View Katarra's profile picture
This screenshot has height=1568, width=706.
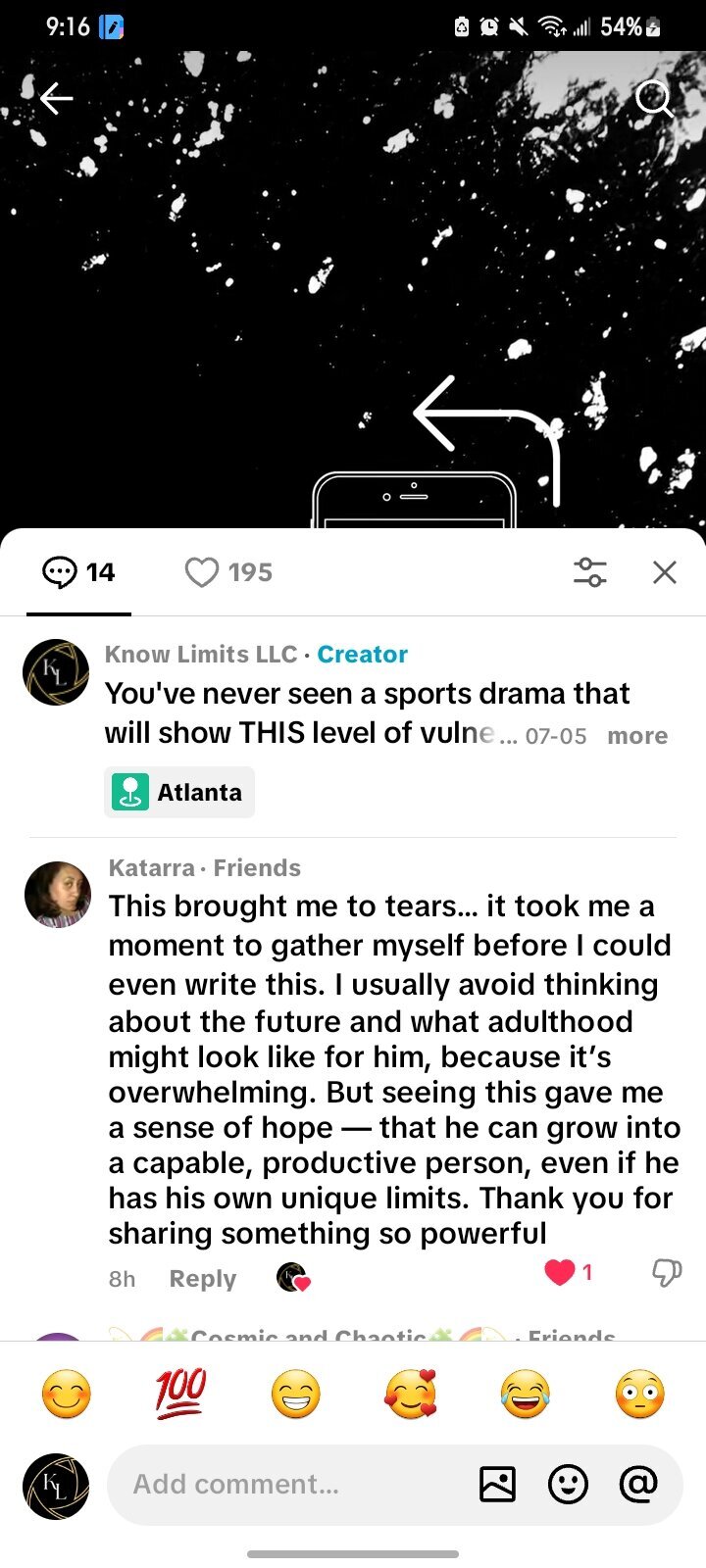click(x=58, y=894)
